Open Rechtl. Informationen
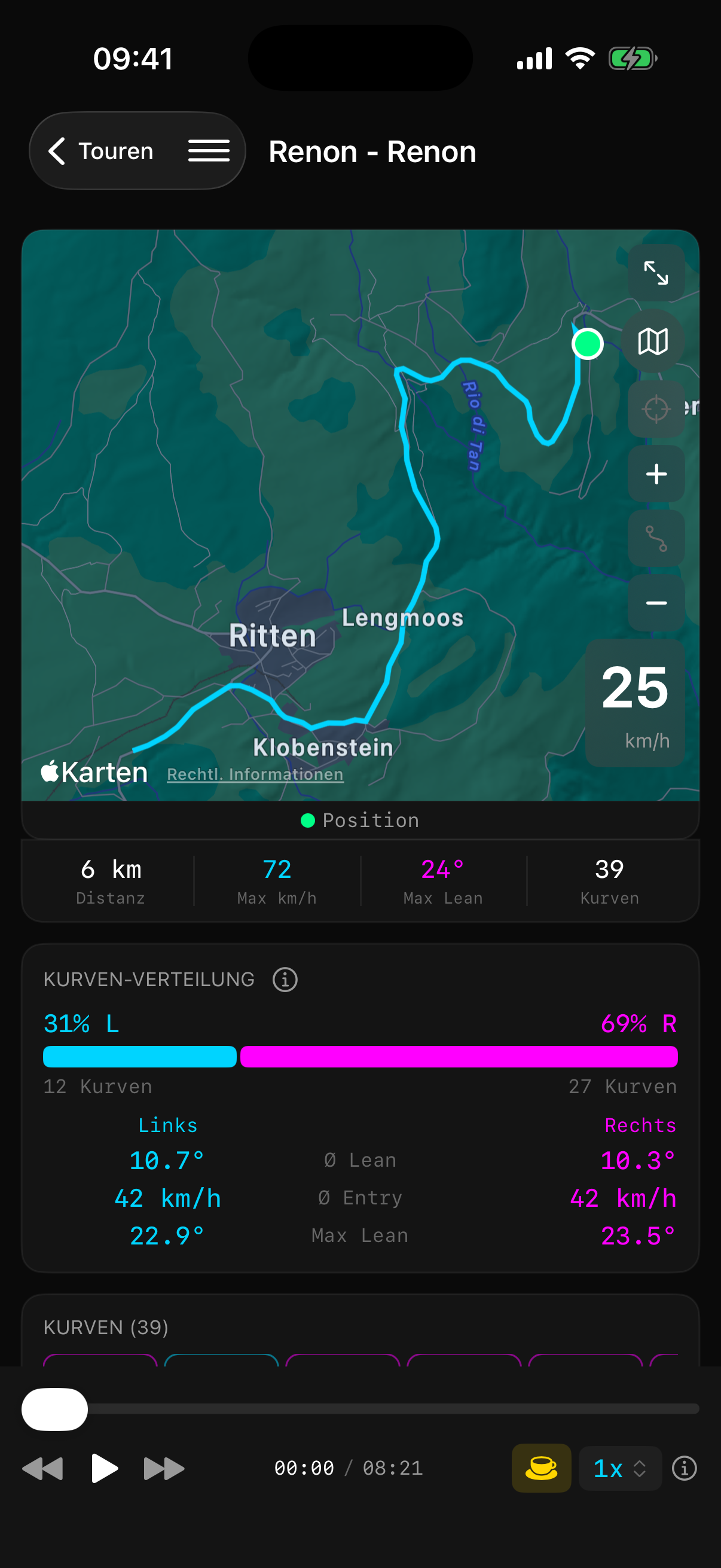Image resolution: width=721 pixels, height=1568 pixels. click(255, 774)
